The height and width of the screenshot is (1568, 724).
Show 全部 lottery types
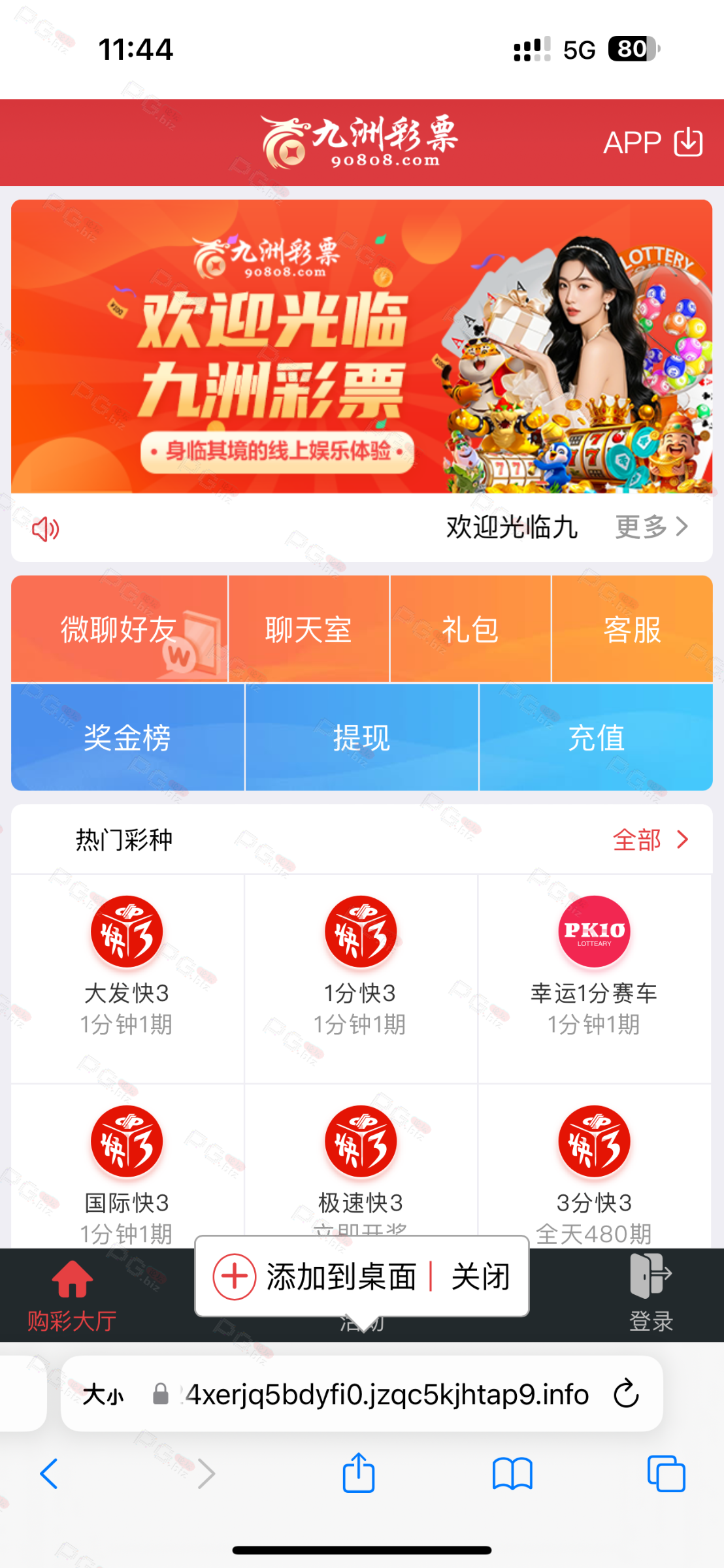[x=650, y=840]
